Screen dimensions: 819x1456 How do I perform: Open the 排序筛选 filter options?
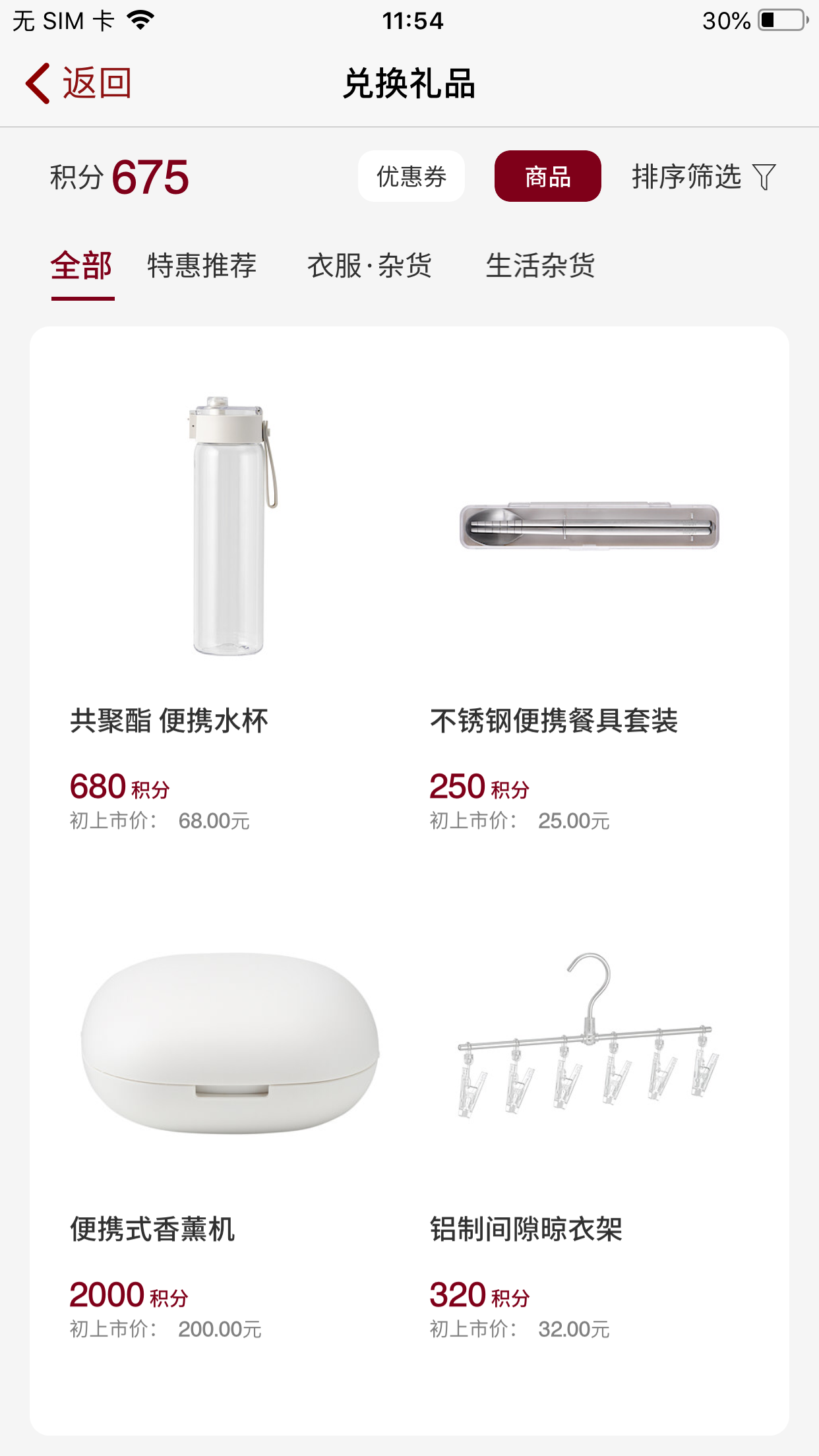click(x=703, y=177)
